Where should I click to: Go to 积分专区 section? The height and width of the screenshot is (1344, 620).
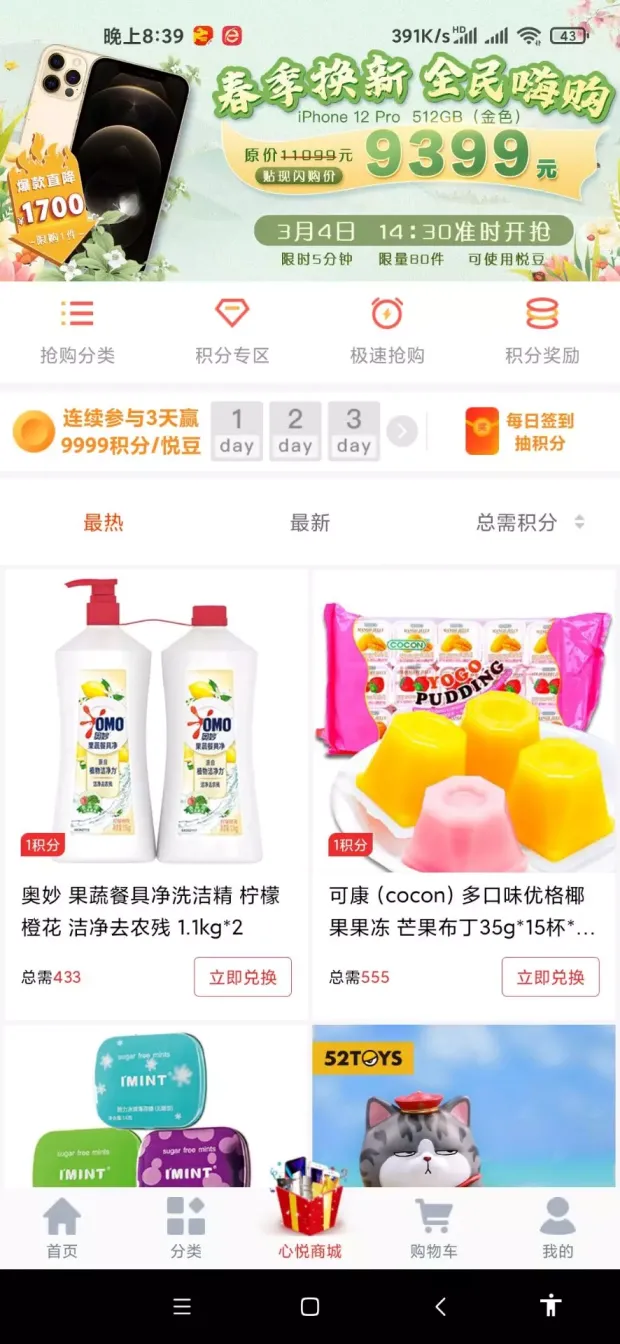(232, 332)
